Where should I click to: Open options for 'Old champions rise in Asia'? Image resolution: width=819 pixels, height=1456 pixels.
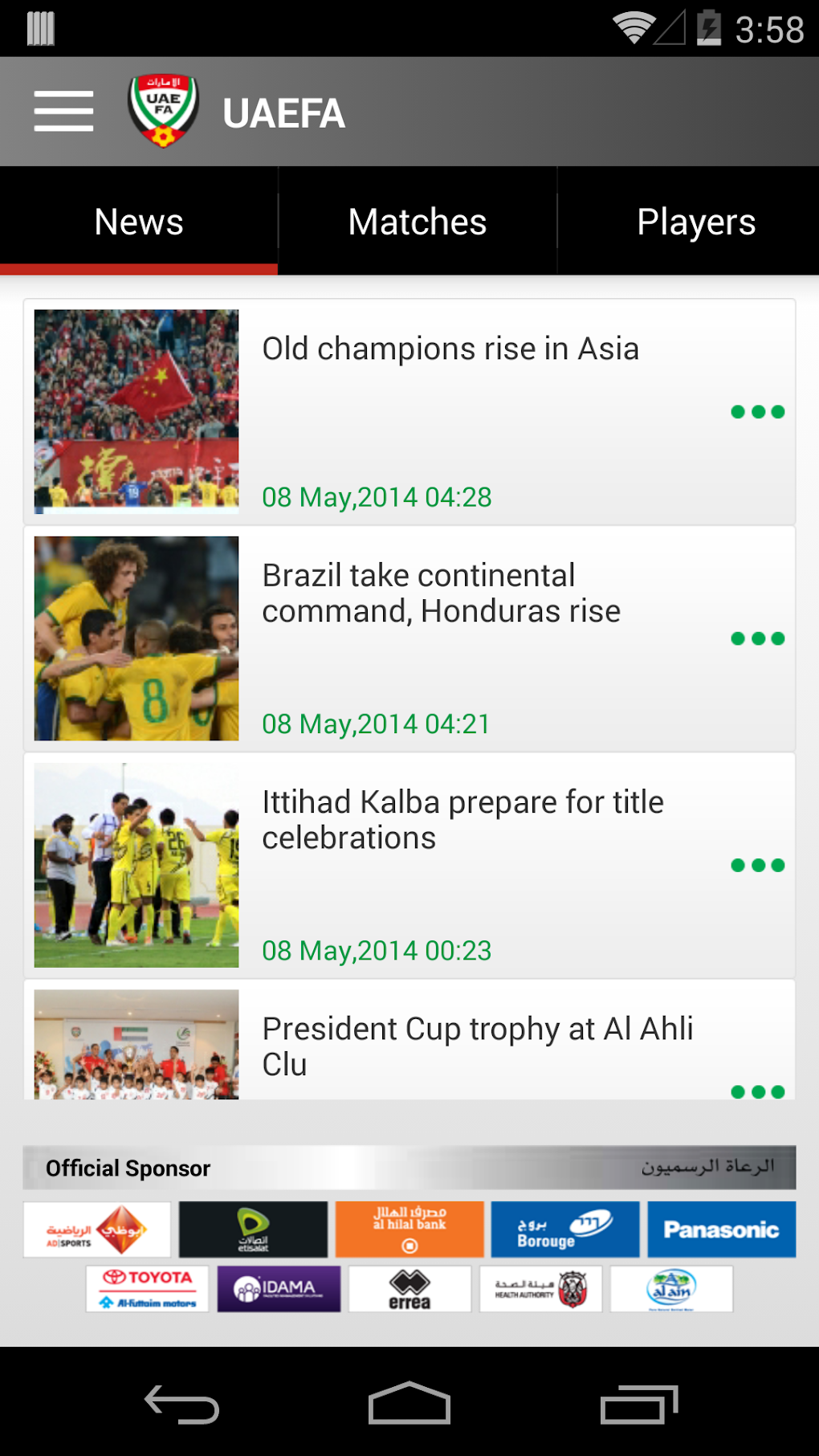tap(757, 412)
